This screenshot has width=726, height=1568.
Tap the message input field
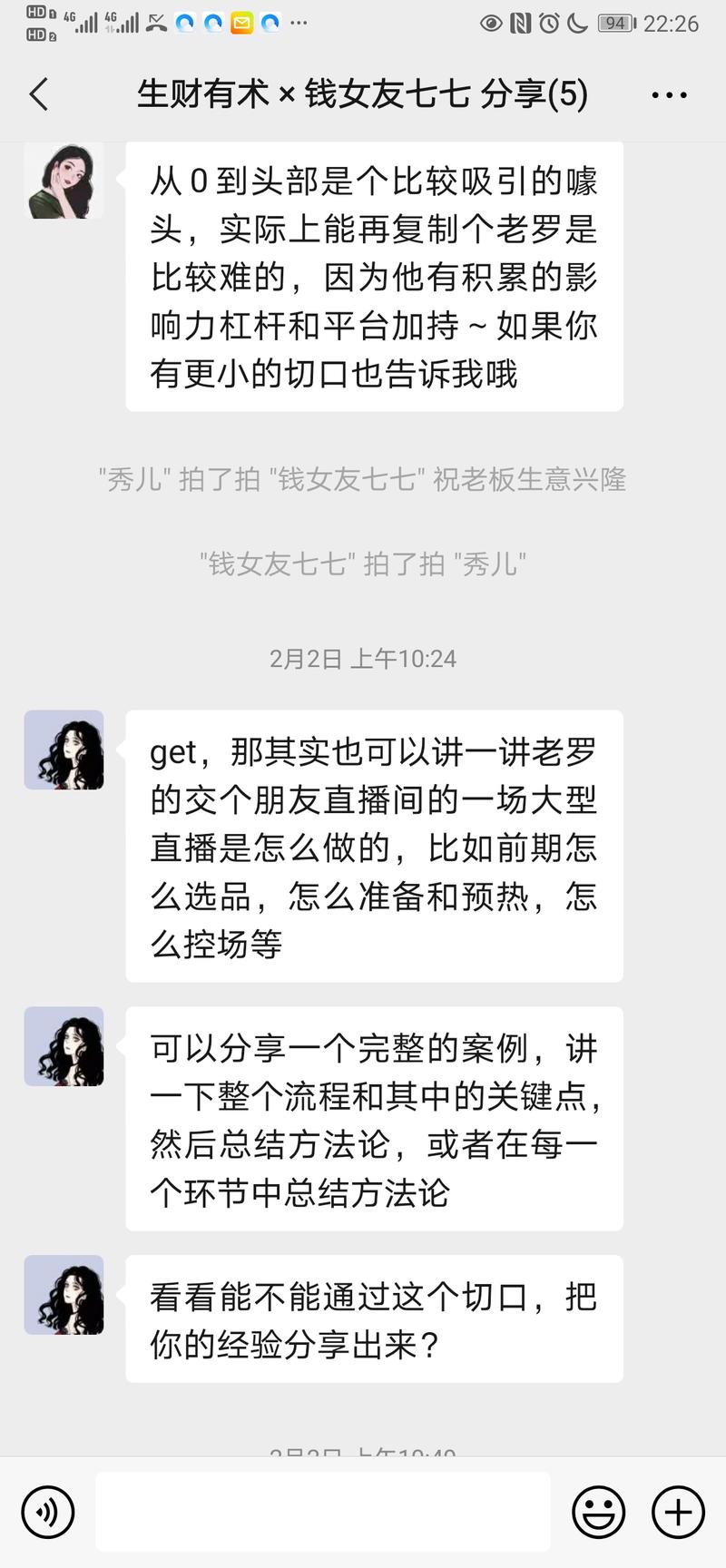click(323, 1511)
